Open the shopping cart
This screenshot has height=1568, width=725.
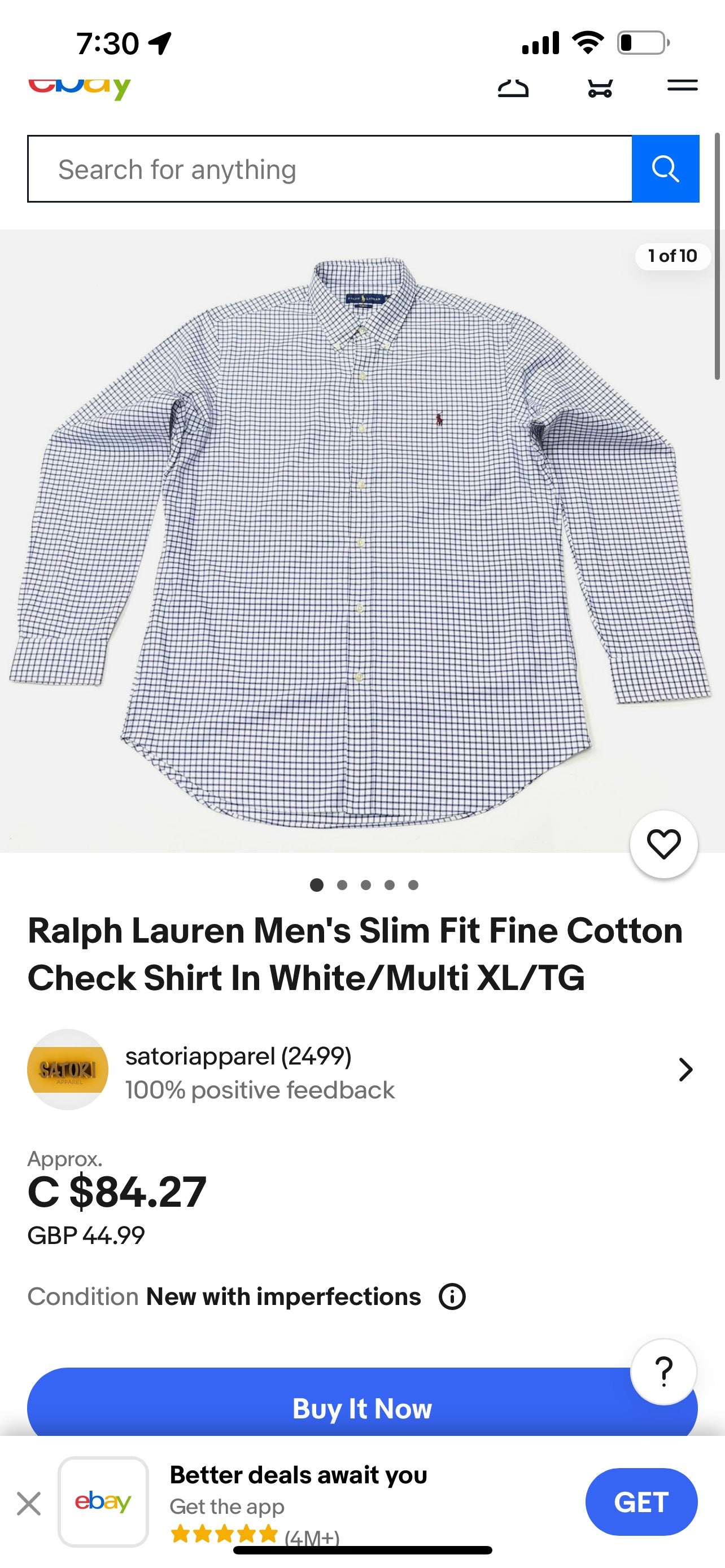[600, 88]
